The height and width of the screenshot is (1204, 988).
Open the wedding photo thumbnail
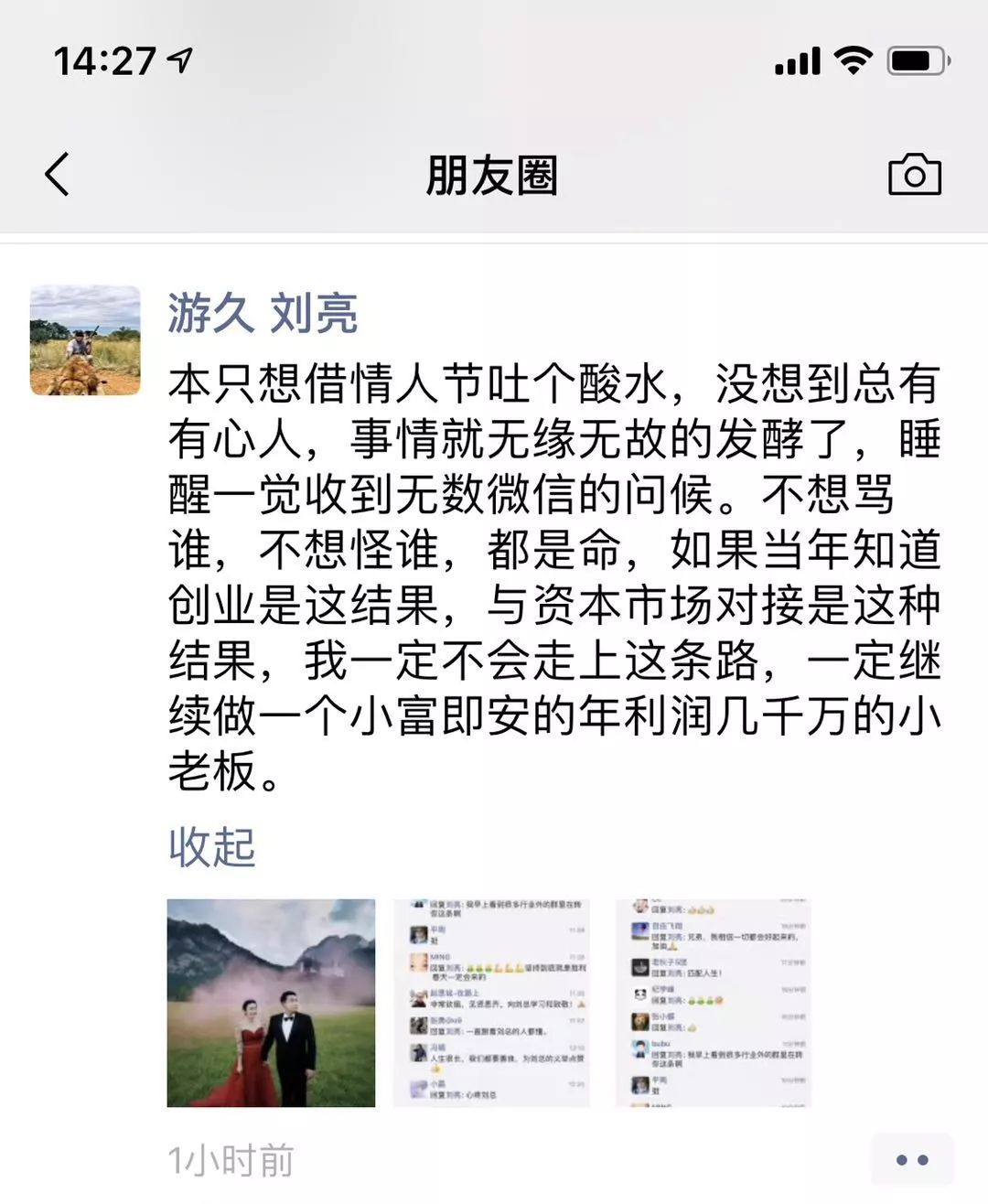(x=270, y=1001)
